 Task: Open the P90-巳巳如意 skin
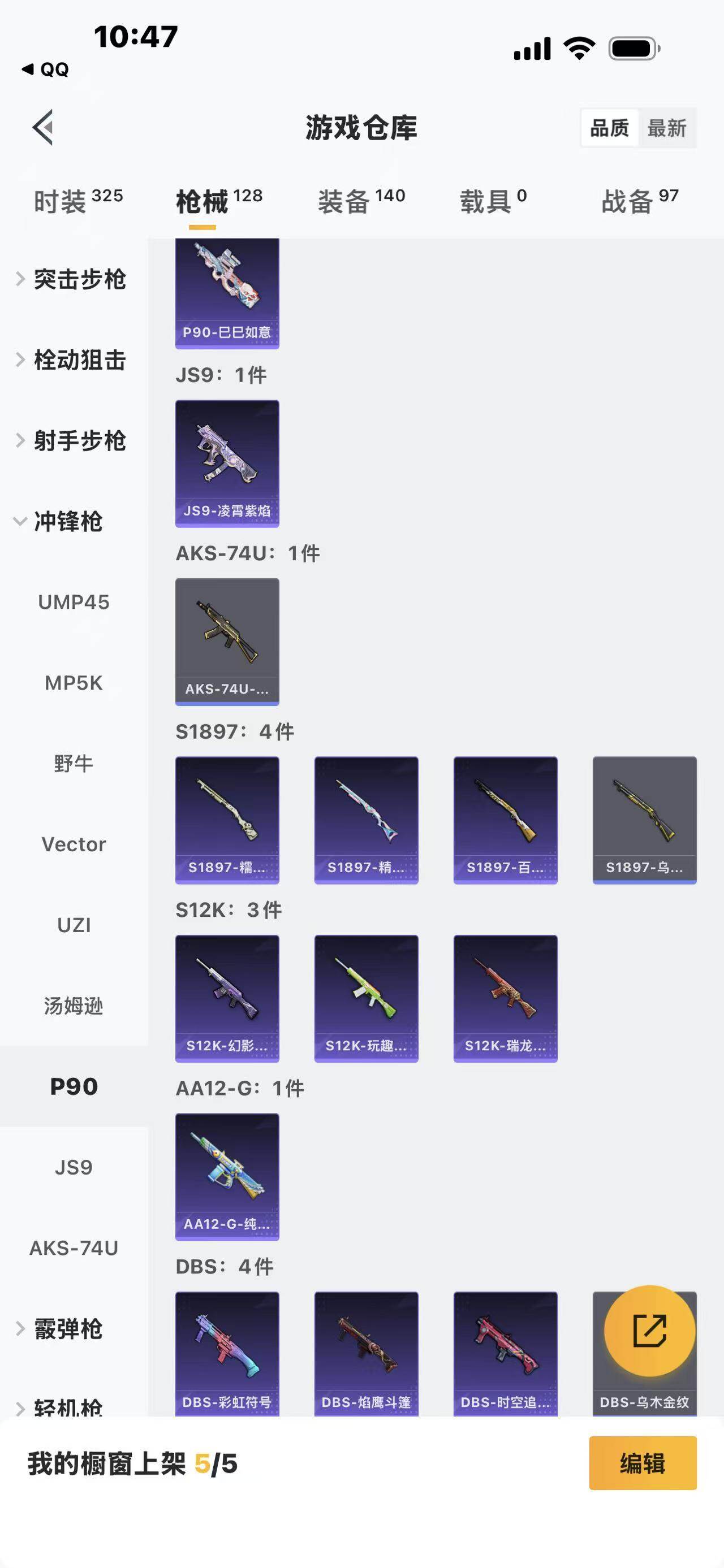click(227, 293)
